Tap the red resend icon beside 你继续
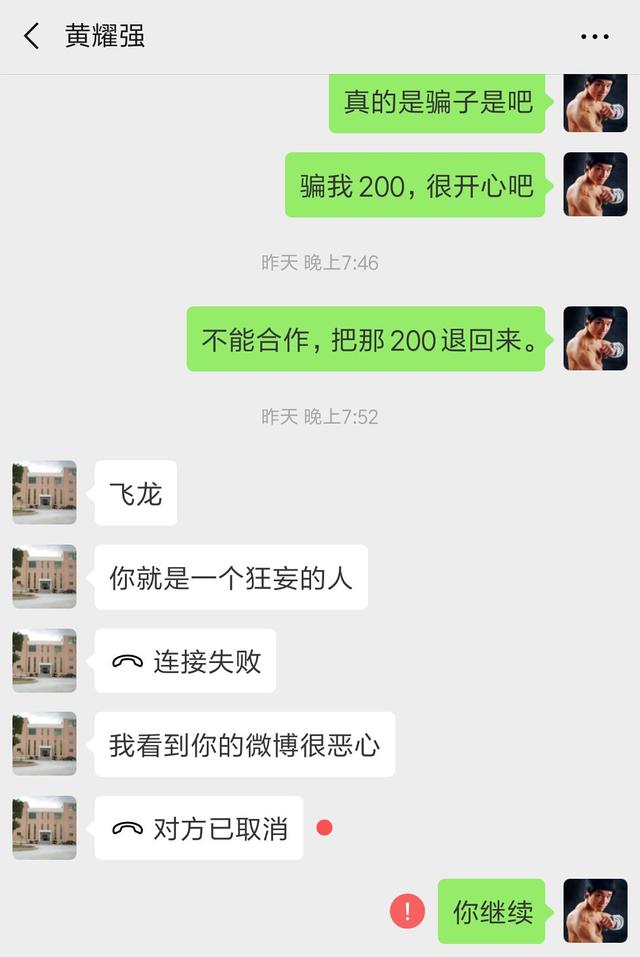Image resolution: width=640 pixels, height=957 pixels. (x=407, y=911)
